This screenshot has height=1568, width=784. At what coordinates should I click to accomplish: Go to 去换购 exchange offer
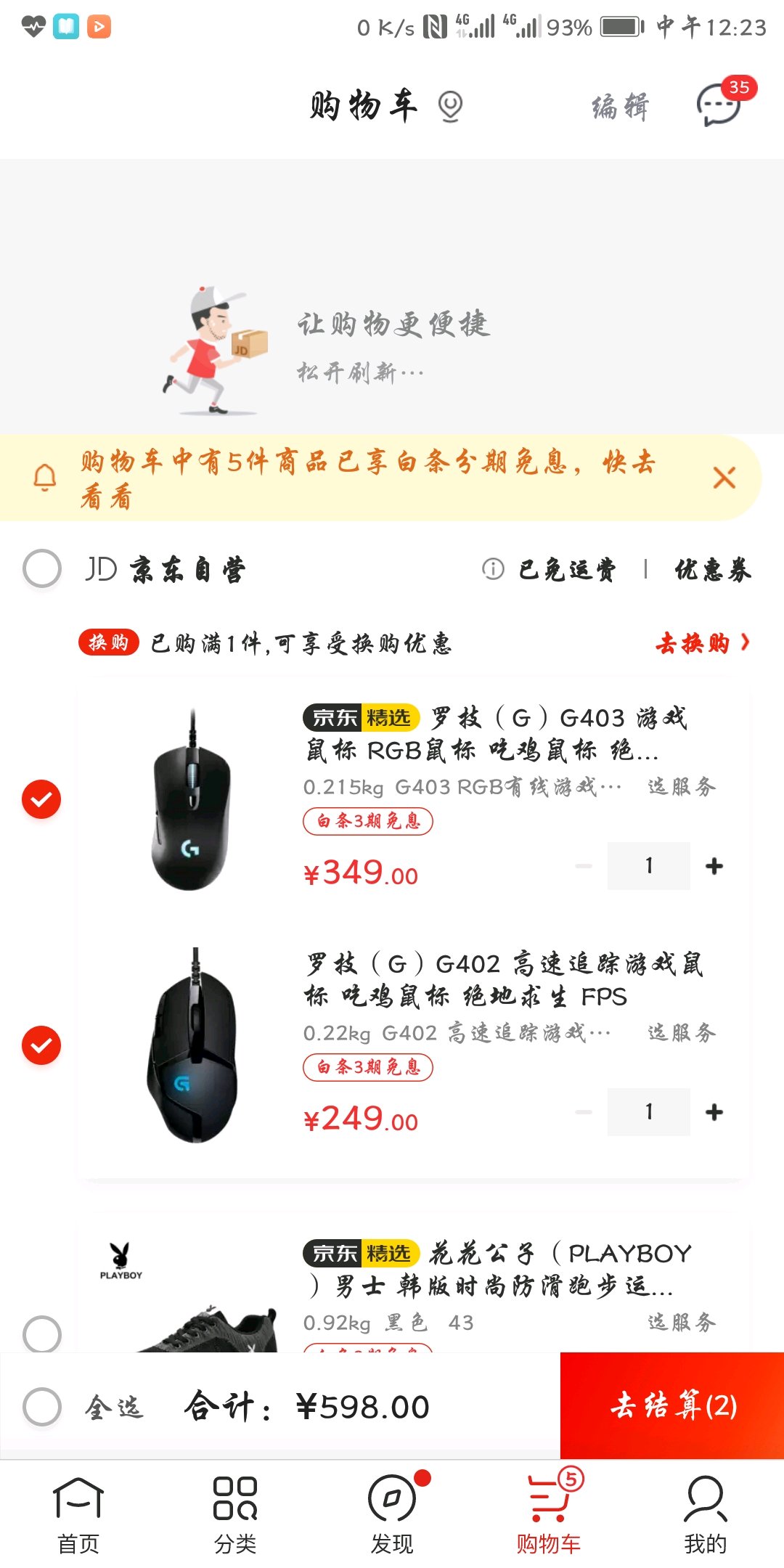click(701, 643)
